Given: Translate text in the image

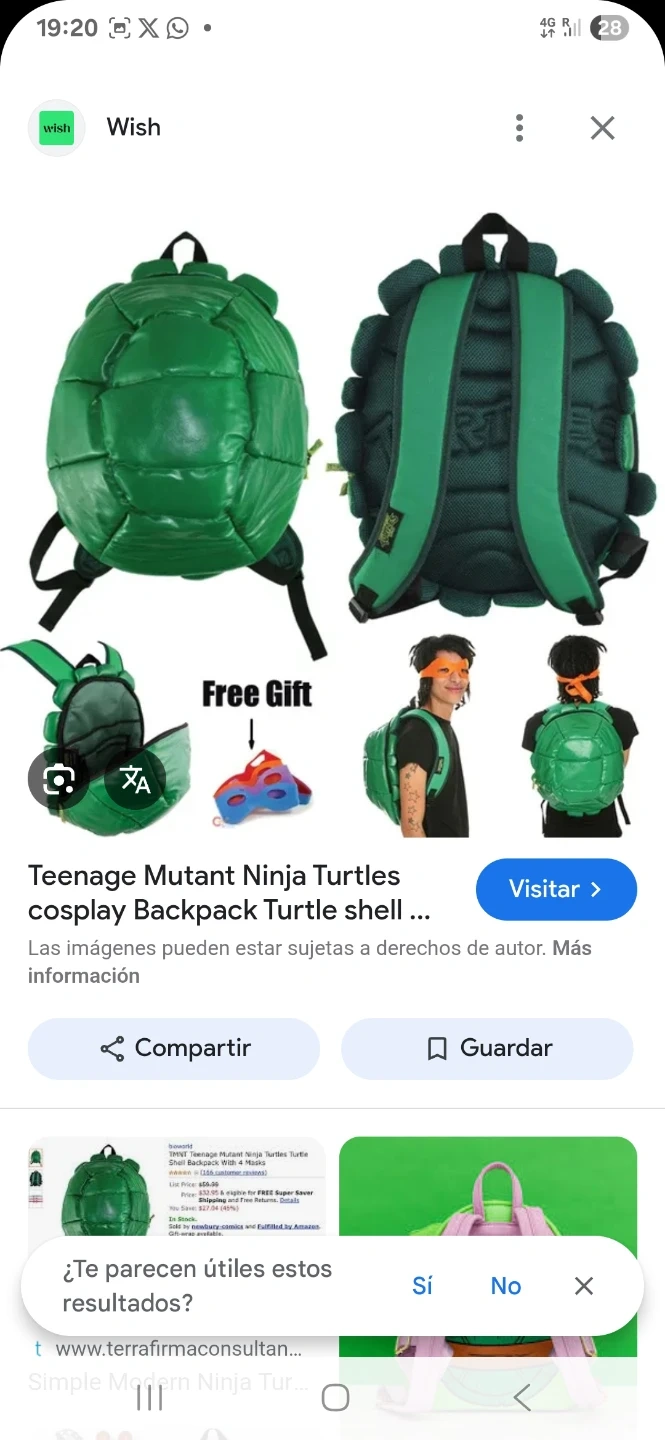Looking at the screenshot, I should [x=135, y=778].
